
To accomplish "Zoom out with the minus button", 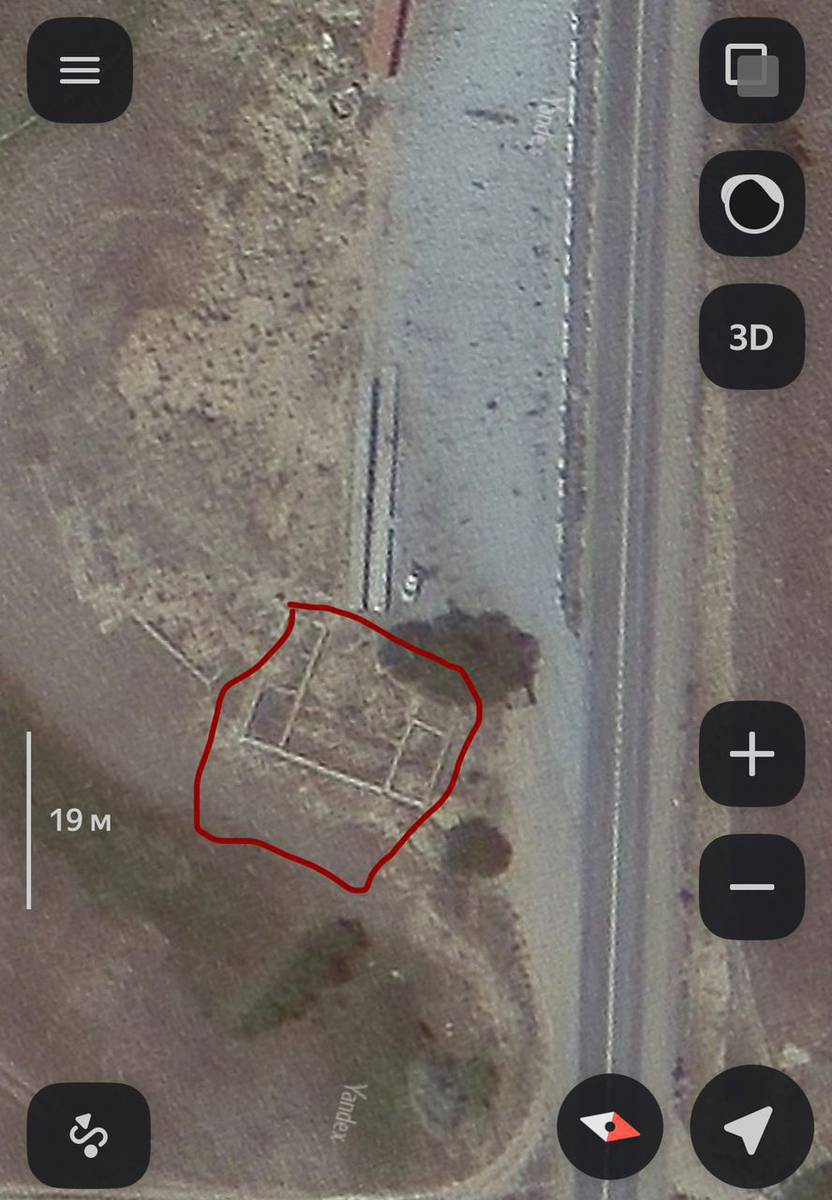I will click(x=752, y=887).
